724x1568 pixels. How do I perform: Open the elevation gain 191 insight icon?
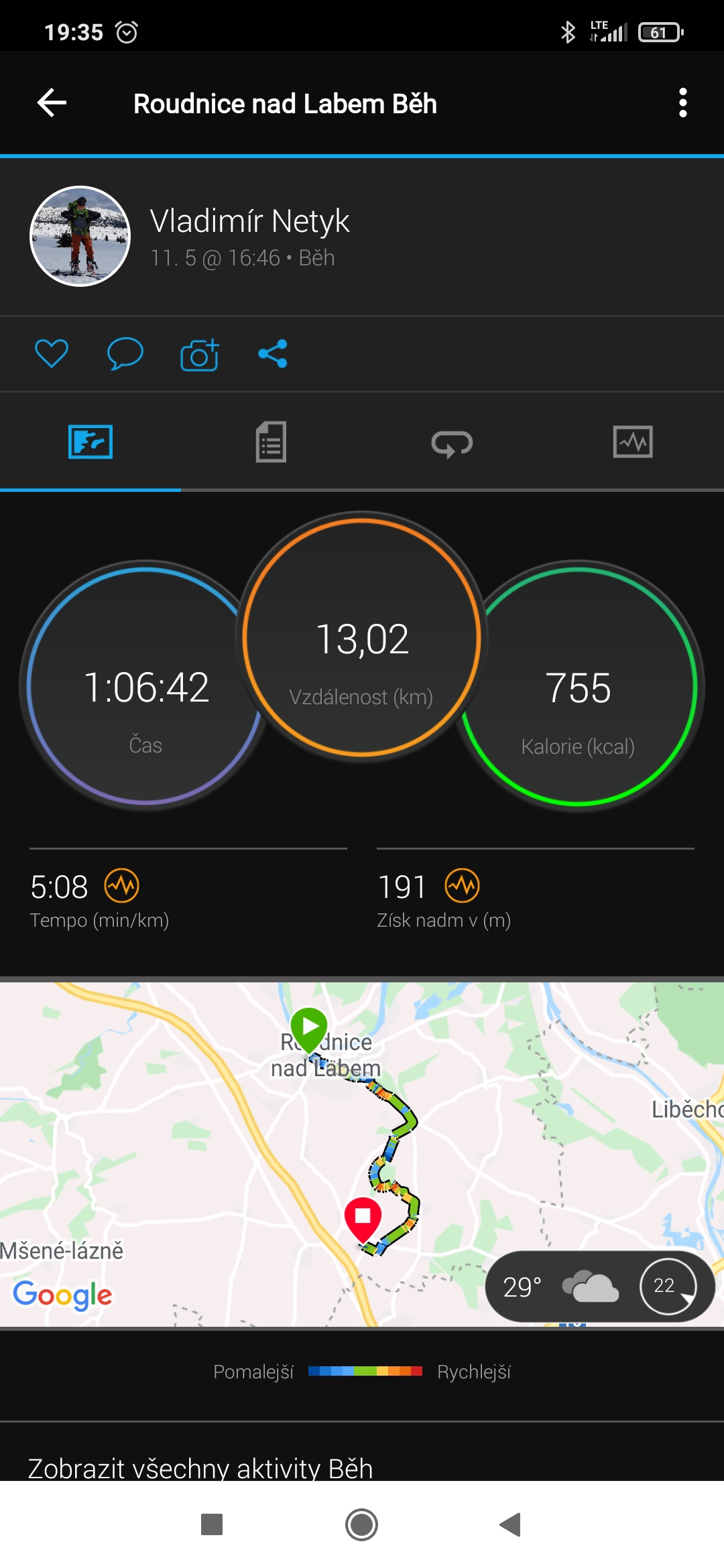click(x=463, y=886)
